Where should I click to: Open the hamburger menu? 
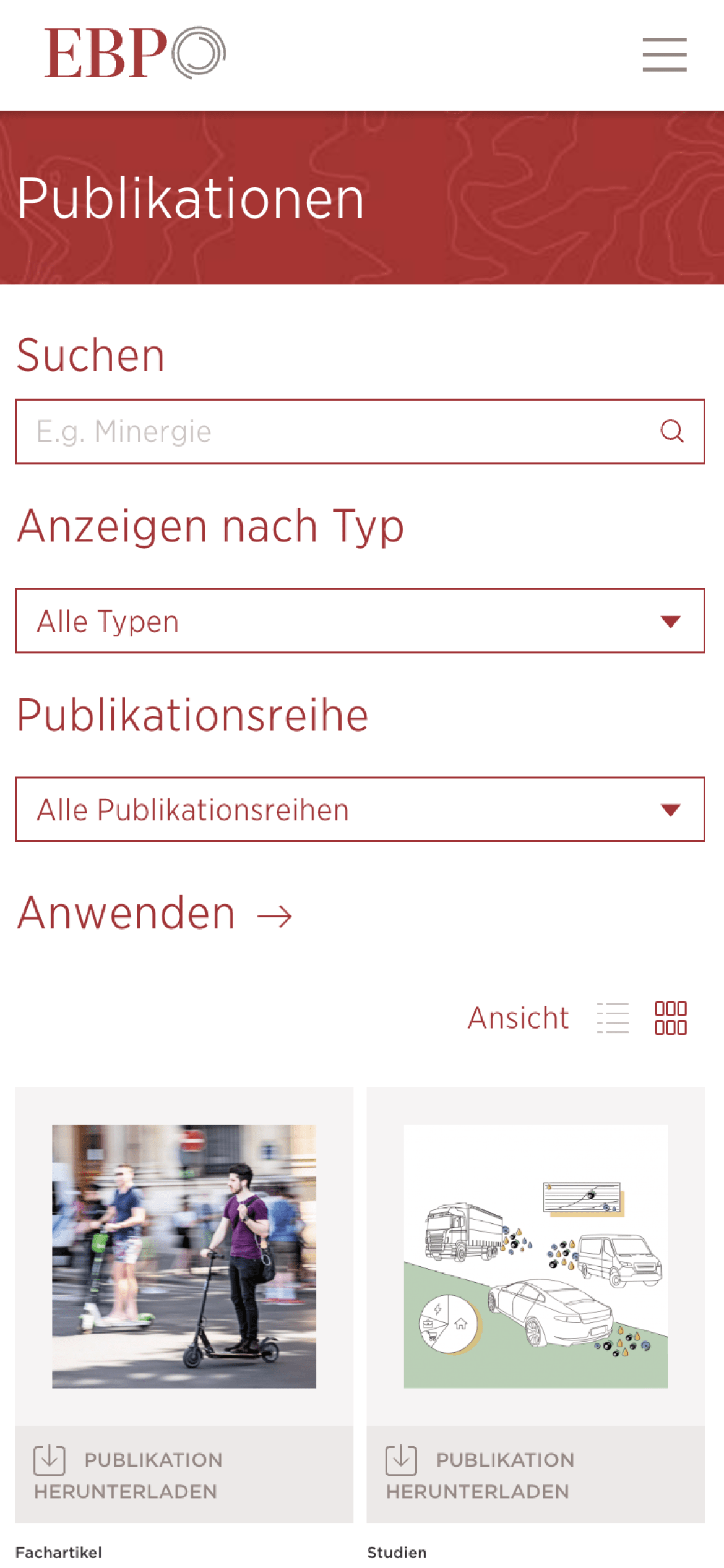(x=664, y=54)
